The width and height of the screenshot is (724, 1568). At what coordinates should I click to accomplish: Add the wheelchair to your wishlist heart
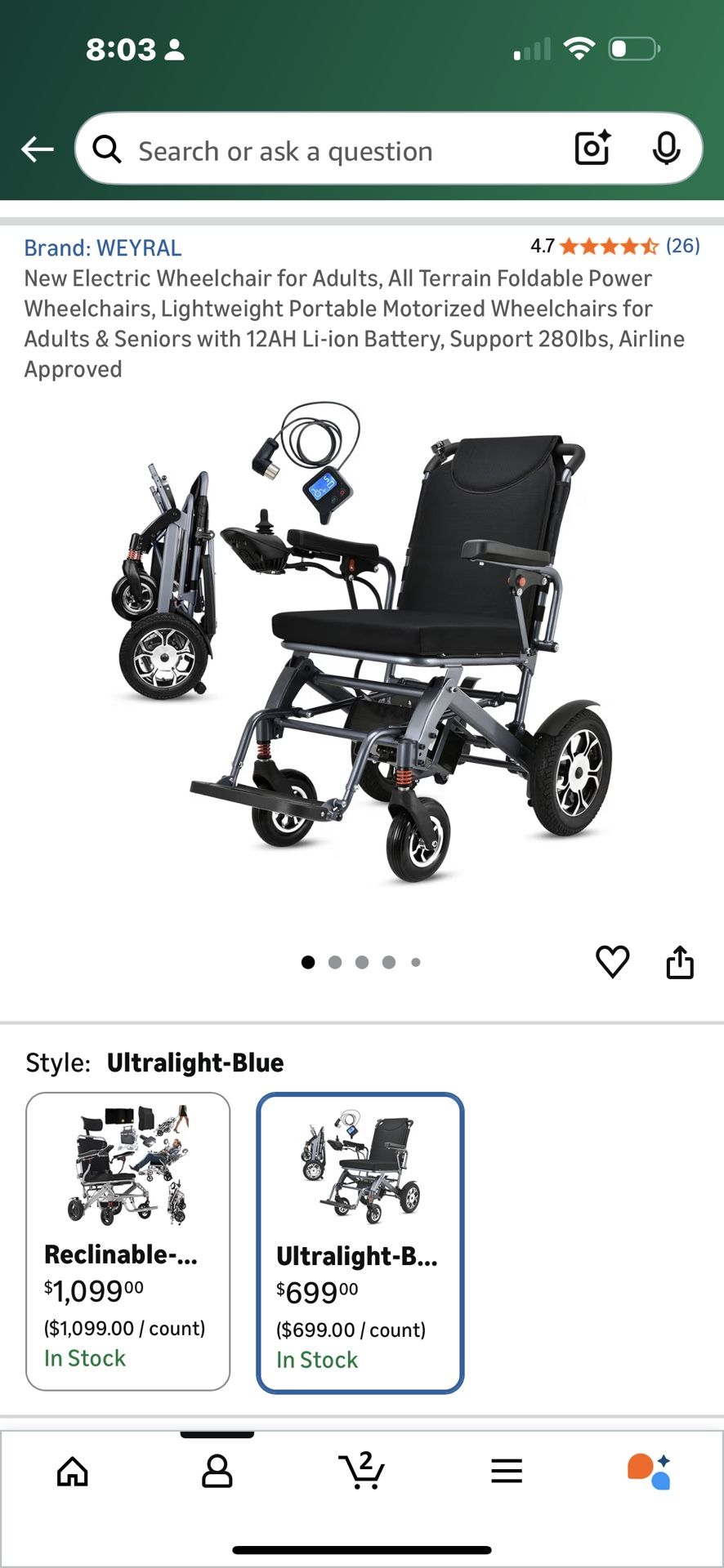tap(612, 962)
